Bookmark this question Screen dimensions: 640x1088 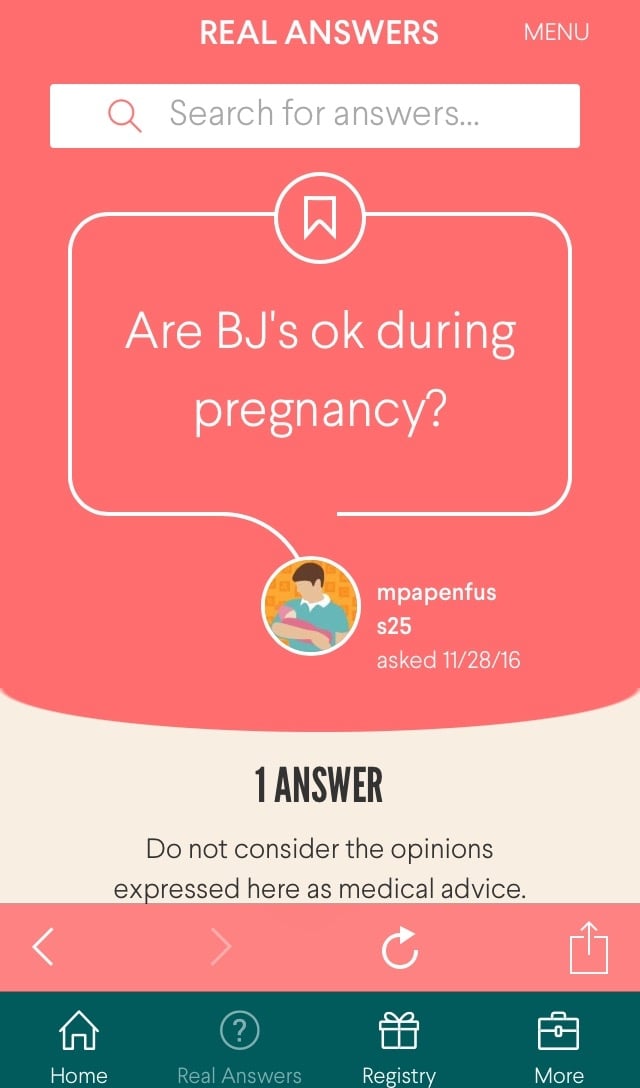(320, 215)
